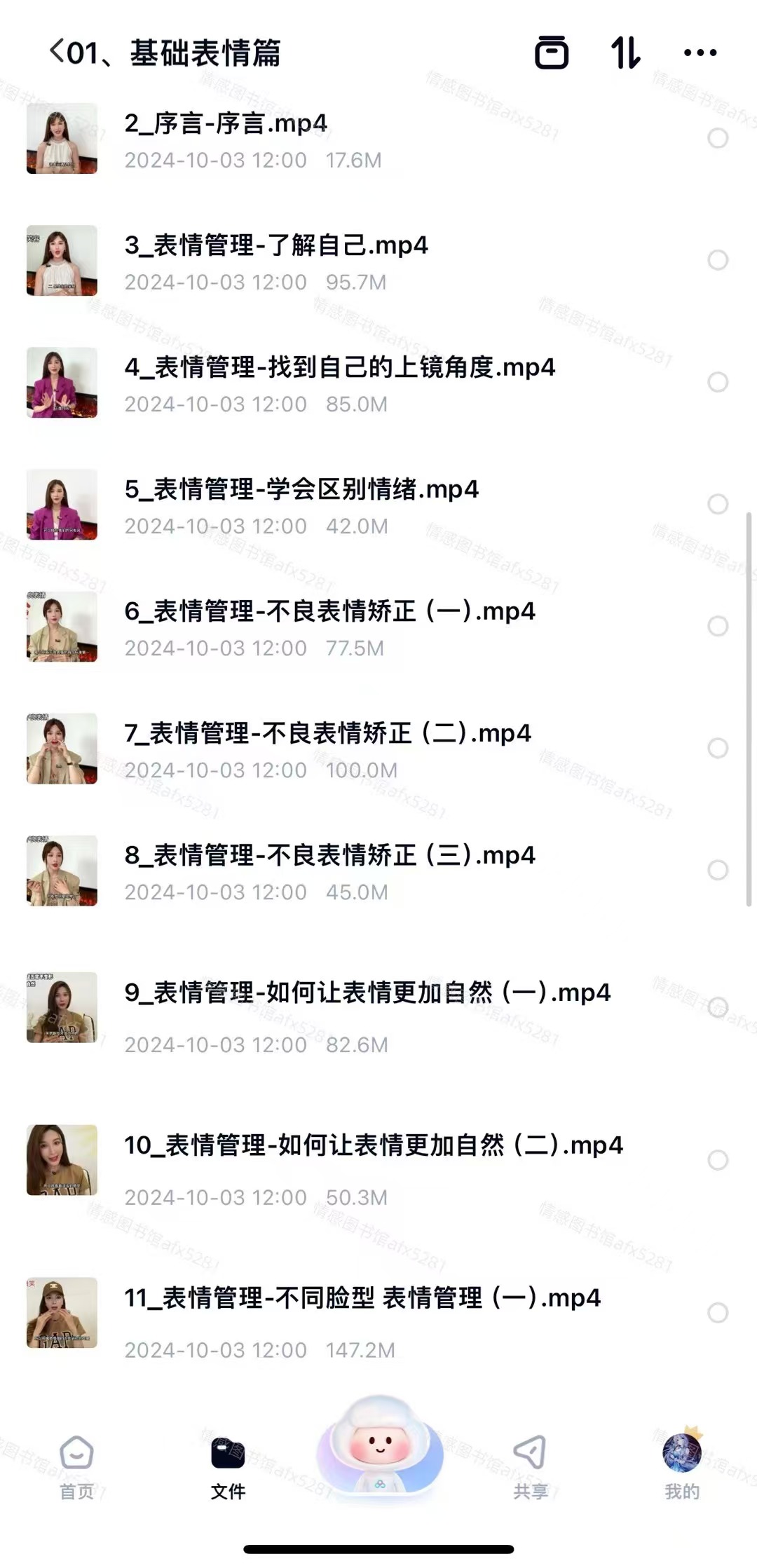
Task: Go back from 01、基础表情篇 folder
Action: (57, 52)
